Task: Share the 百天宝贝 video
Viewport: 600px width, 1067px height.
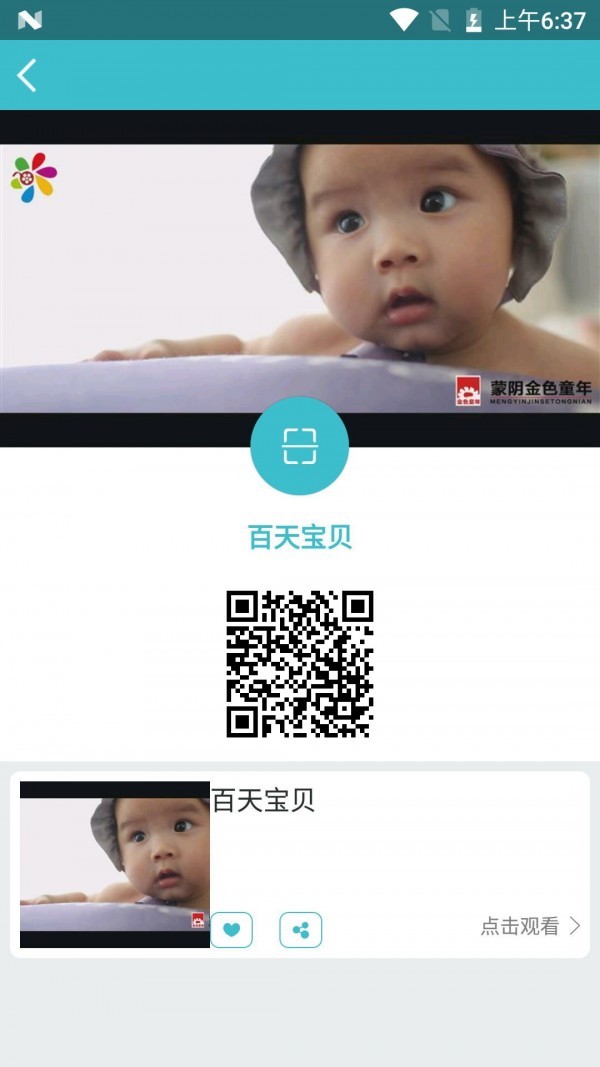Action: pyautogui.click(x=300, y=930)
